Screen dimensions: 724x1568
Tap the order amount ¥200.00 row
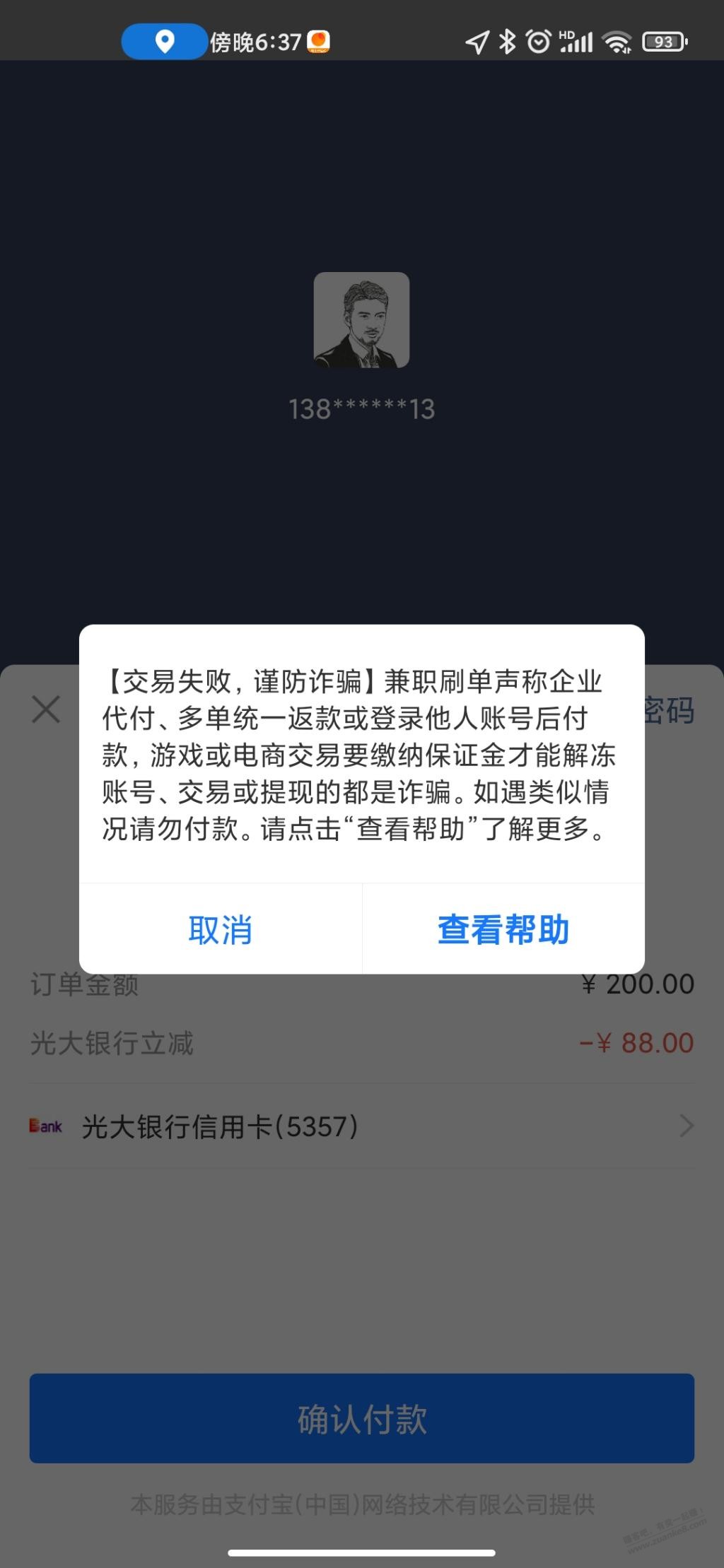[362, 984]
